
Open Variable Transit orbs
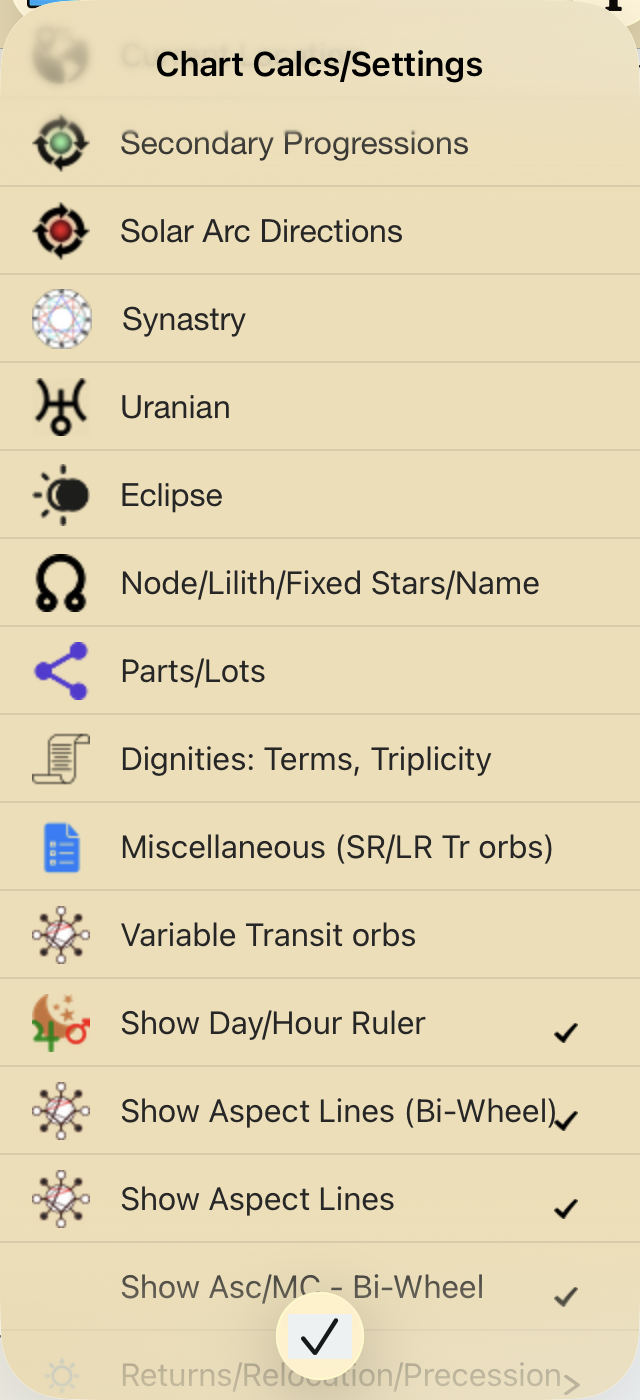pyautogui.click(x=268, y=935)
